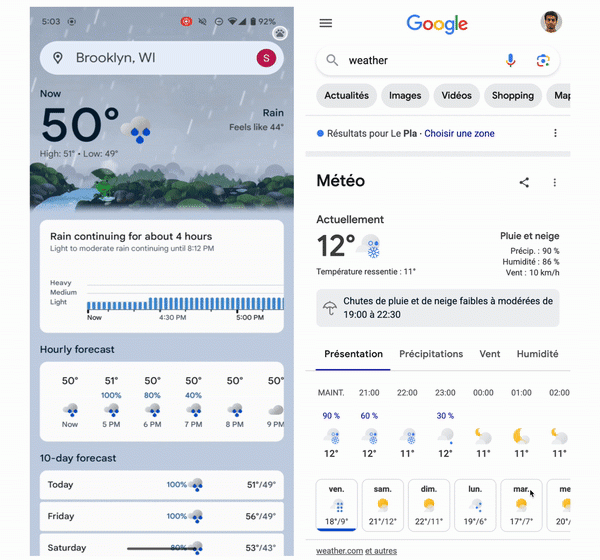600x560 pixels.
Task: Select the Actualités filter chip
Action: click(x=346, y=96)
